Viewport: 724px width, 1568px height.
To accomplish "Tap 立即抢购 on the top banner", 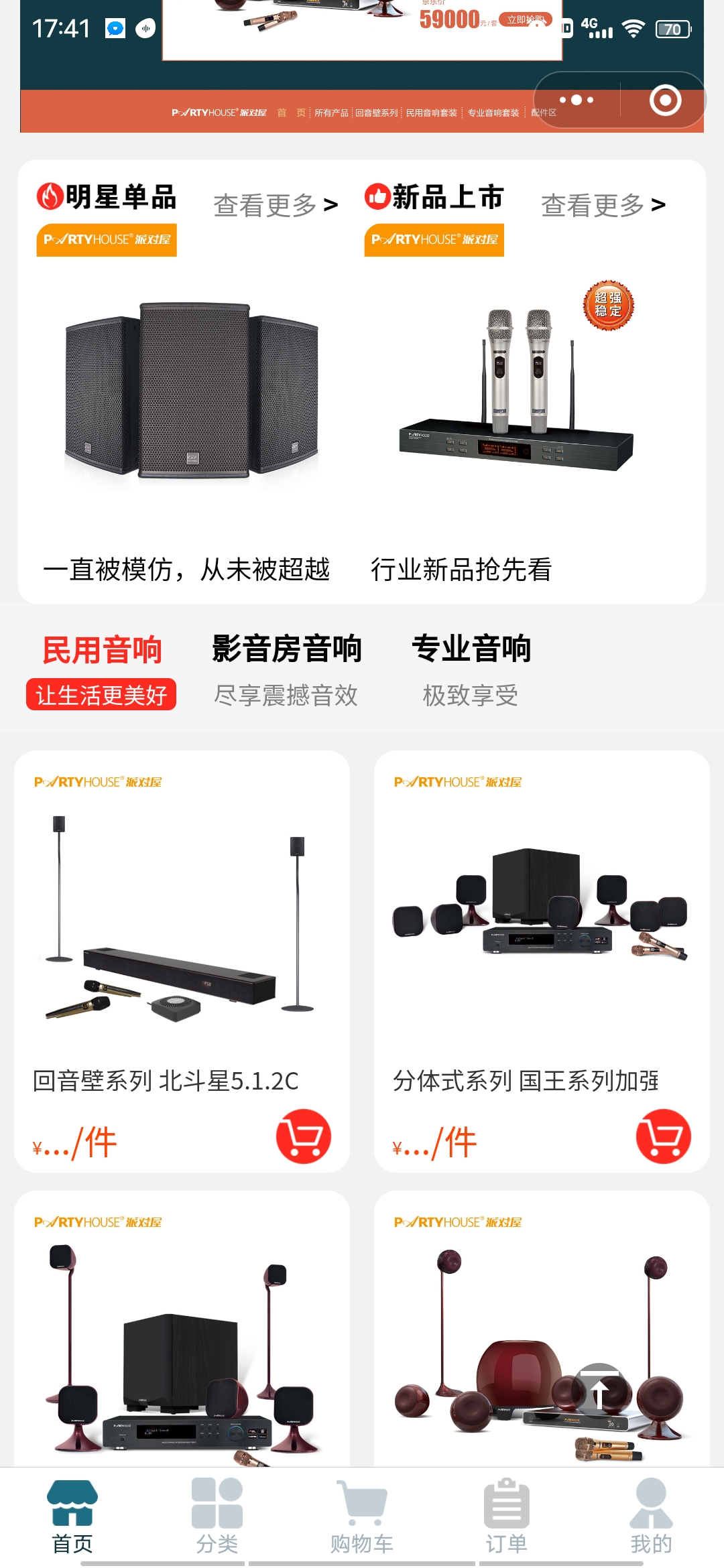I will click(x=526, y=19).
